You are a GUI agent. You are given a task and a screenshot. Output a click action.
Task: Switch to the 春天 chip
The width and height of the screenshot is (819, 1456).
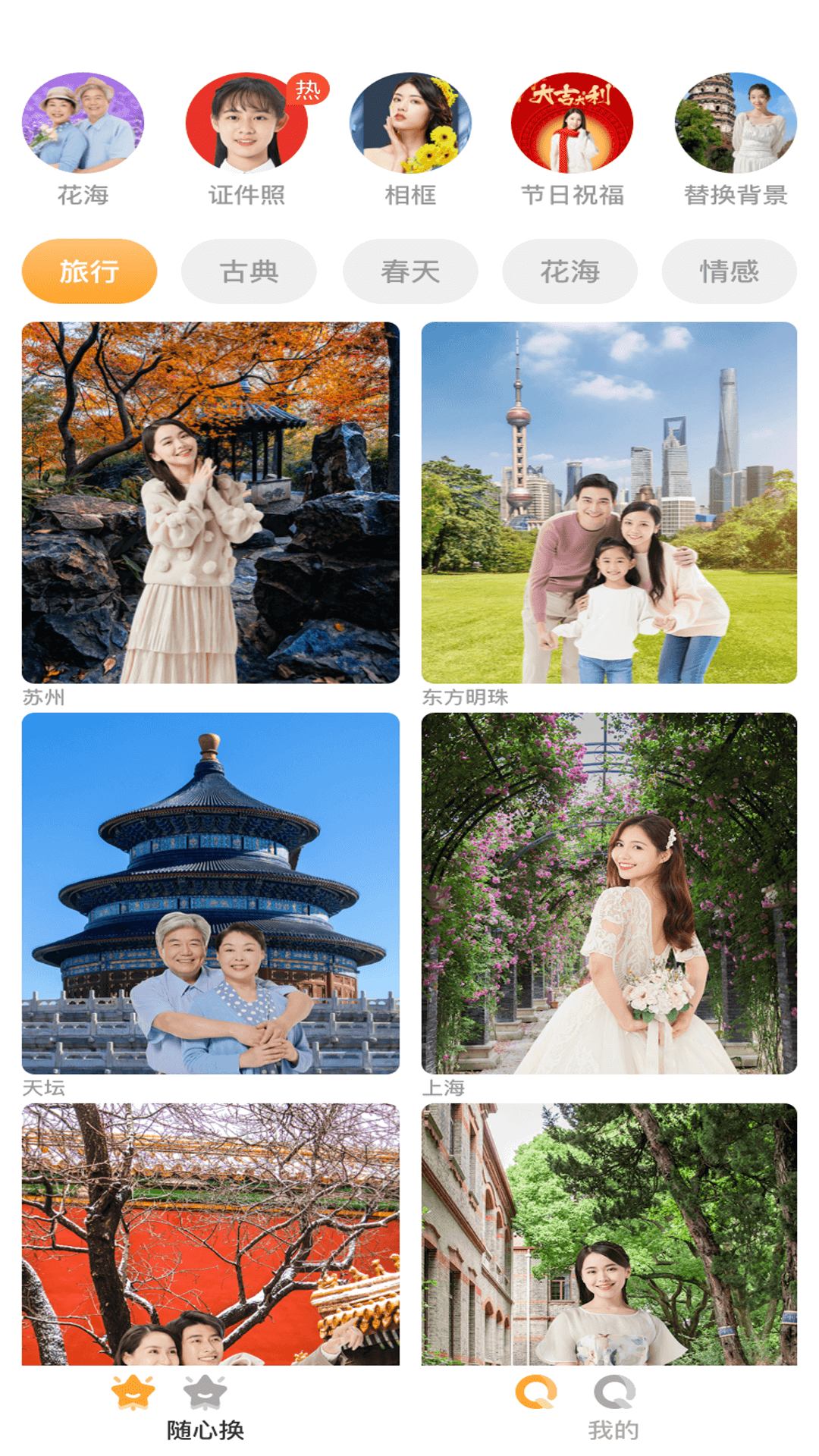tap(410, 271)
